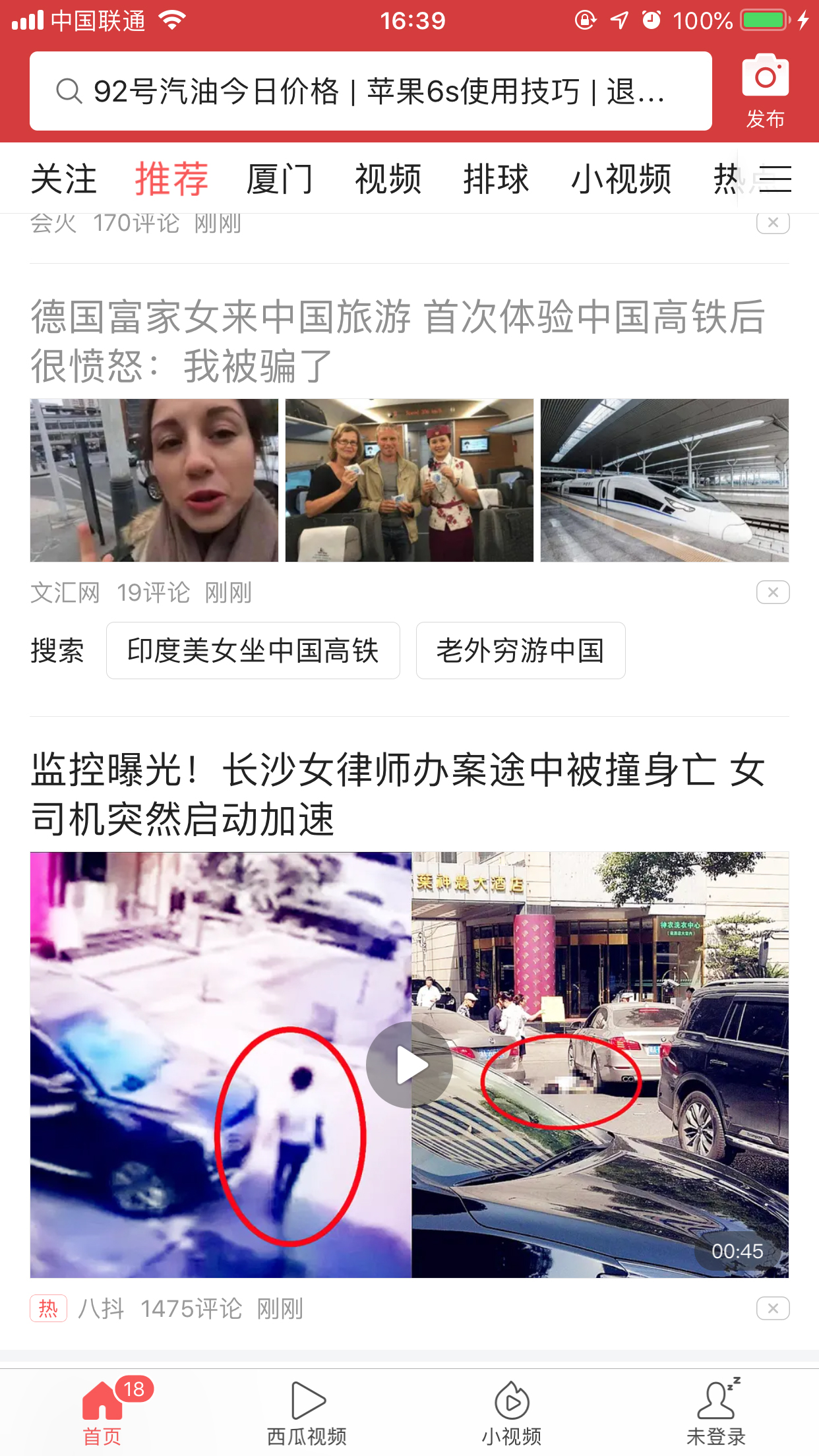
Task: Open 西瓜视频 in bottom bar
Action: point(307,1411)
